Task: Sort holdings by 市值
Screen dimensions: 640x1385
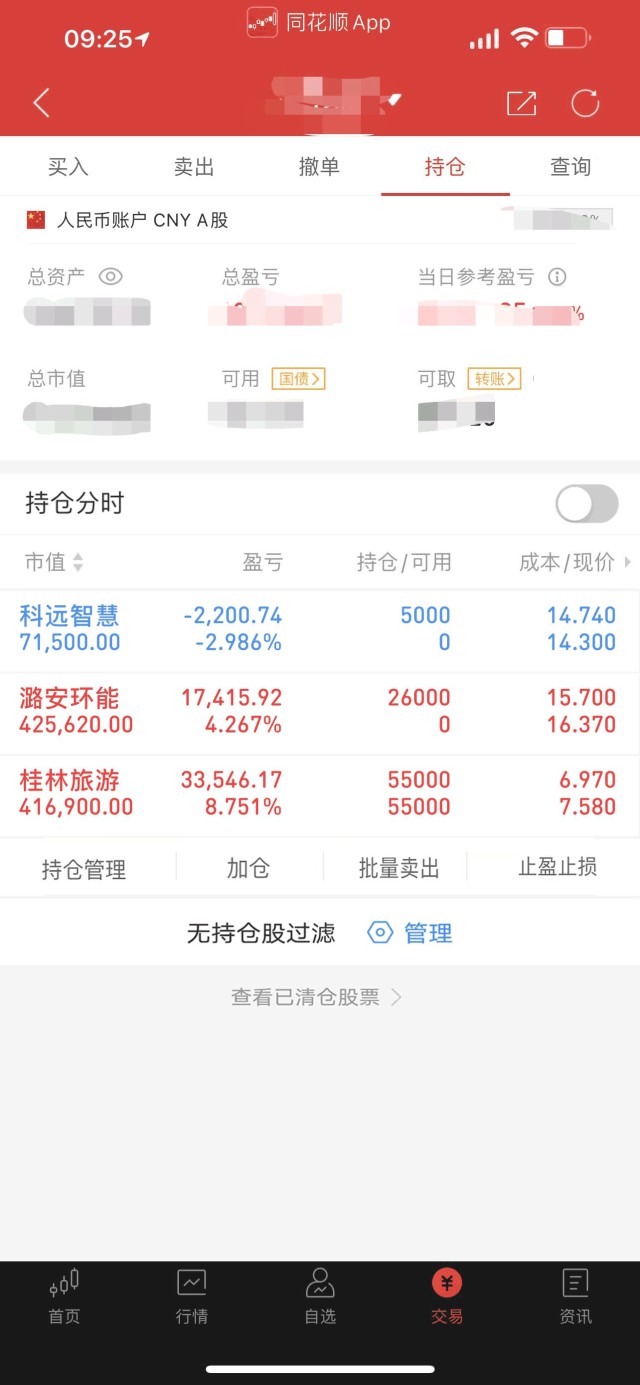Action: point(54,562)
